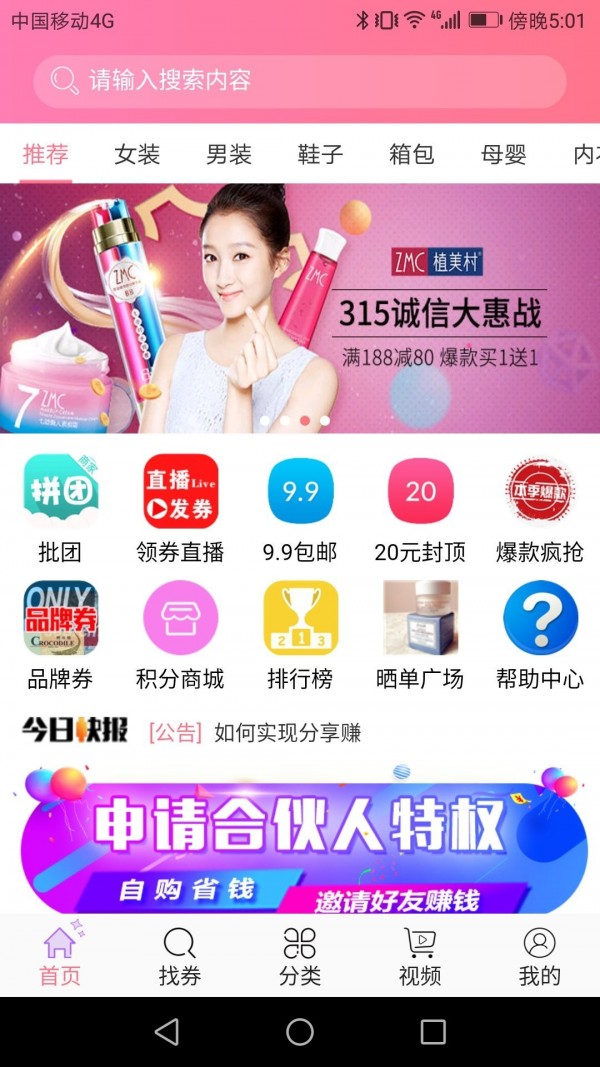This screenshot has height=1067, width=600.
Task: View 爆款疯抢 hot sellers
Action: click(540, 508)
